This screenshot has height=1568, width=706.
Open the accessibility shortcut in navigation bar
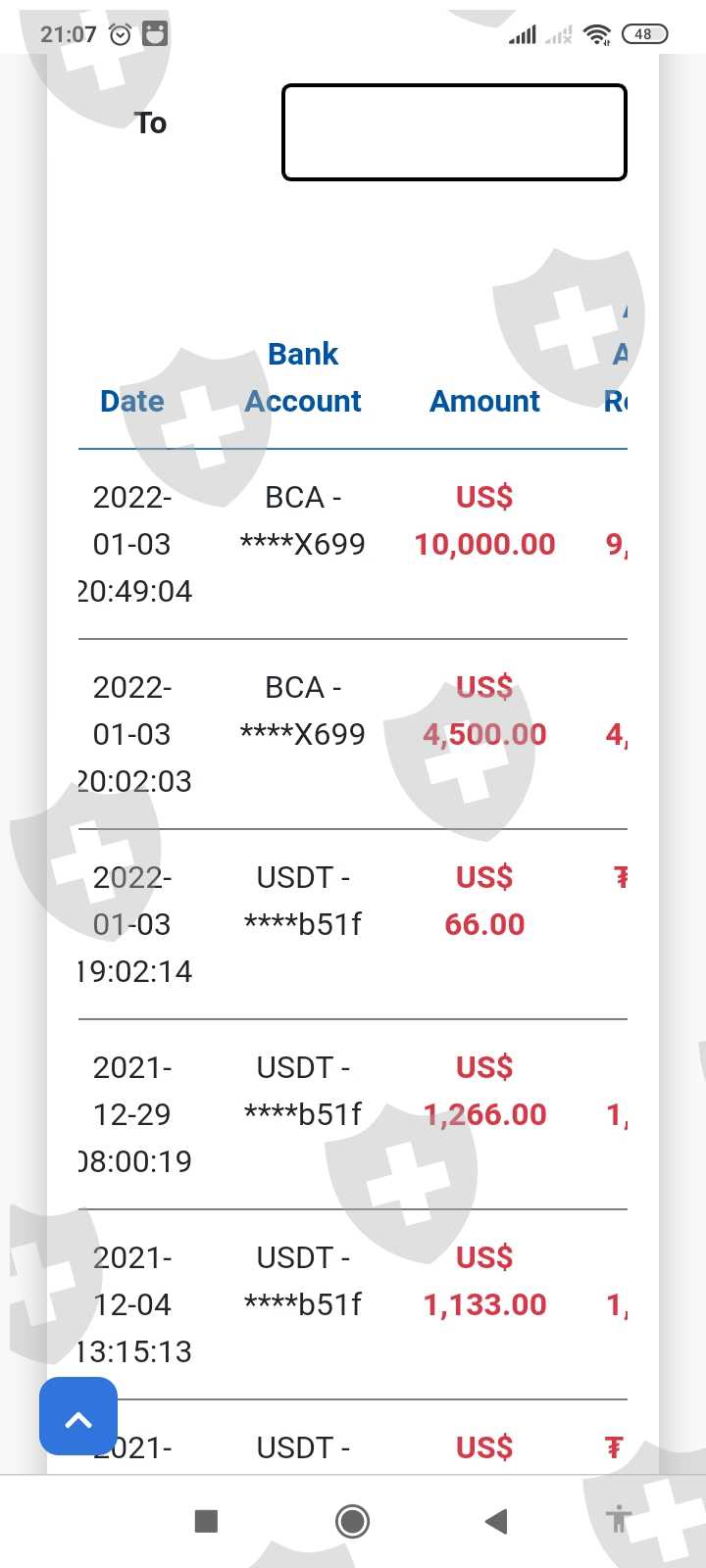coord(618,1520)
